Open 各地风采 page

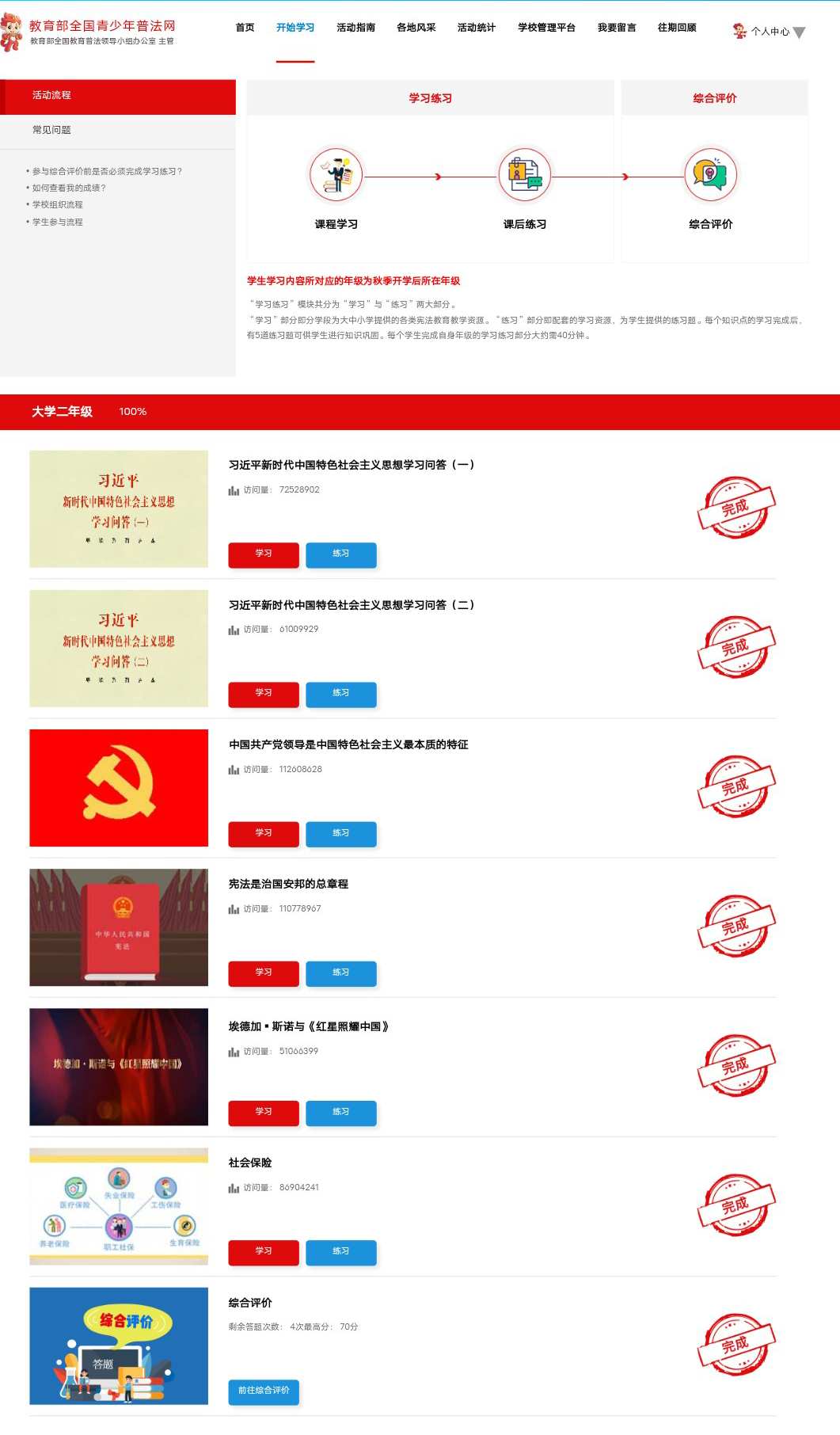point(416,28)
